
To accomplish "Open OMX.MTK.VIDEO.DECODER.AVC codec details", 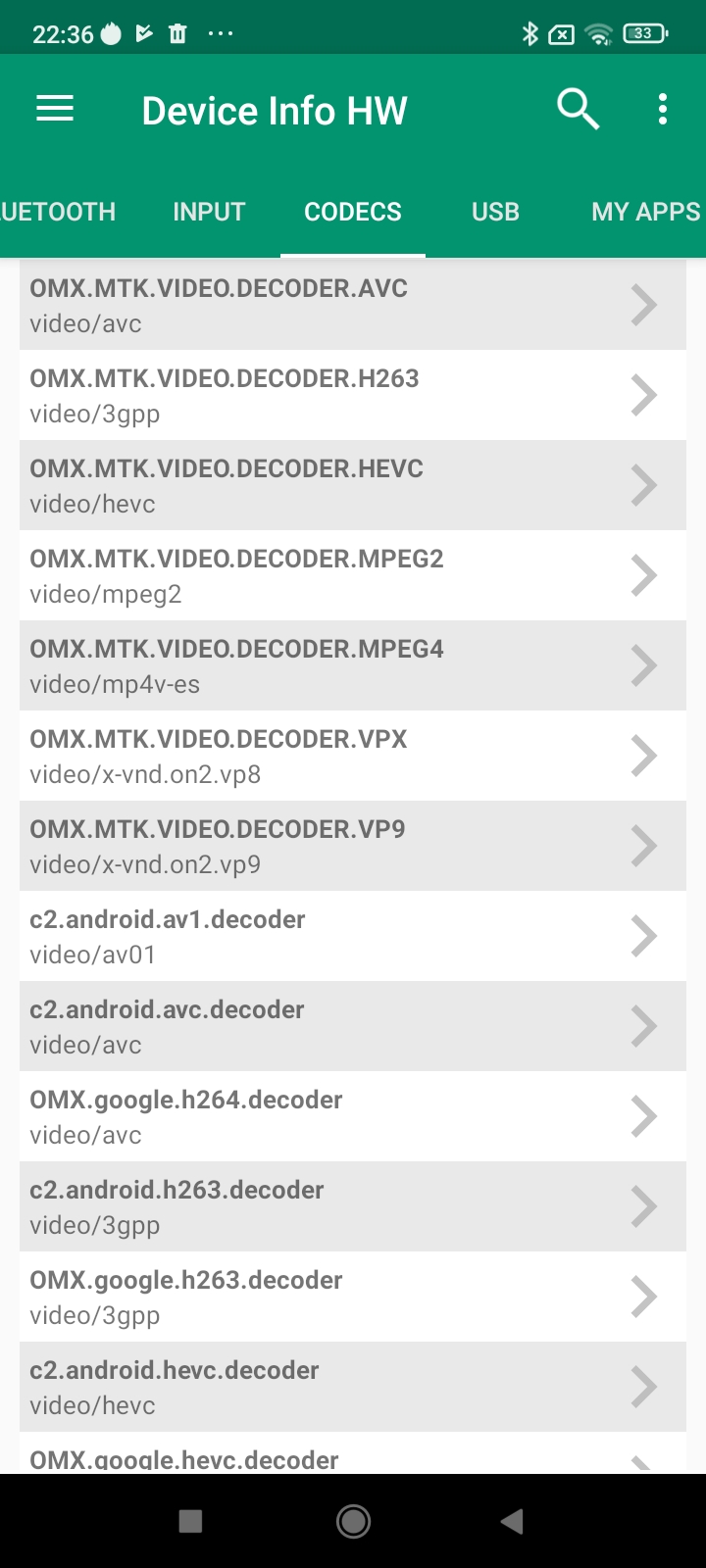I will click(353, 305).
